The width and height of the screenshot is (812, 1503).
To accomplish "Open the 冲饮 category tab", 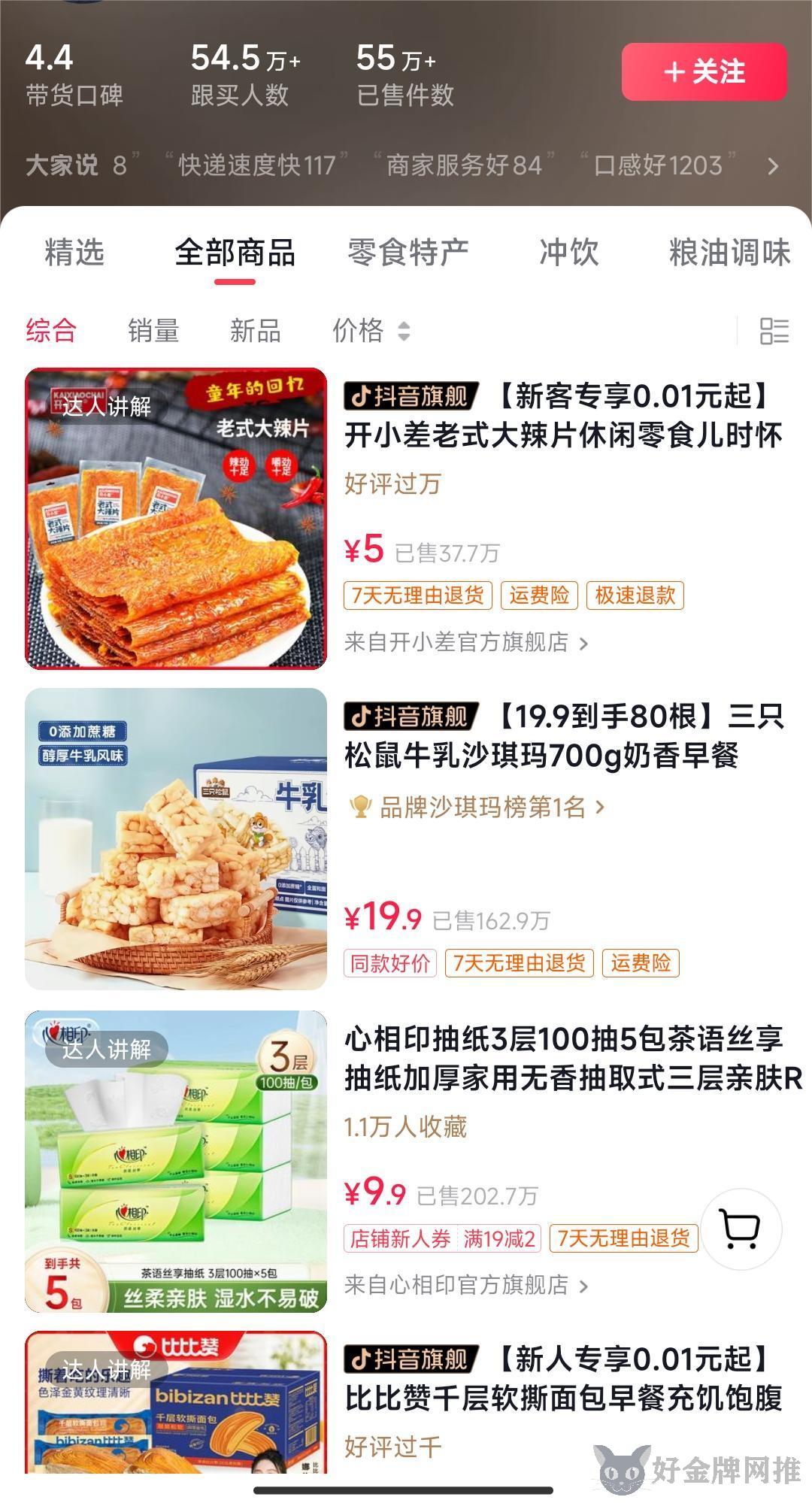I will pos(569,252).
